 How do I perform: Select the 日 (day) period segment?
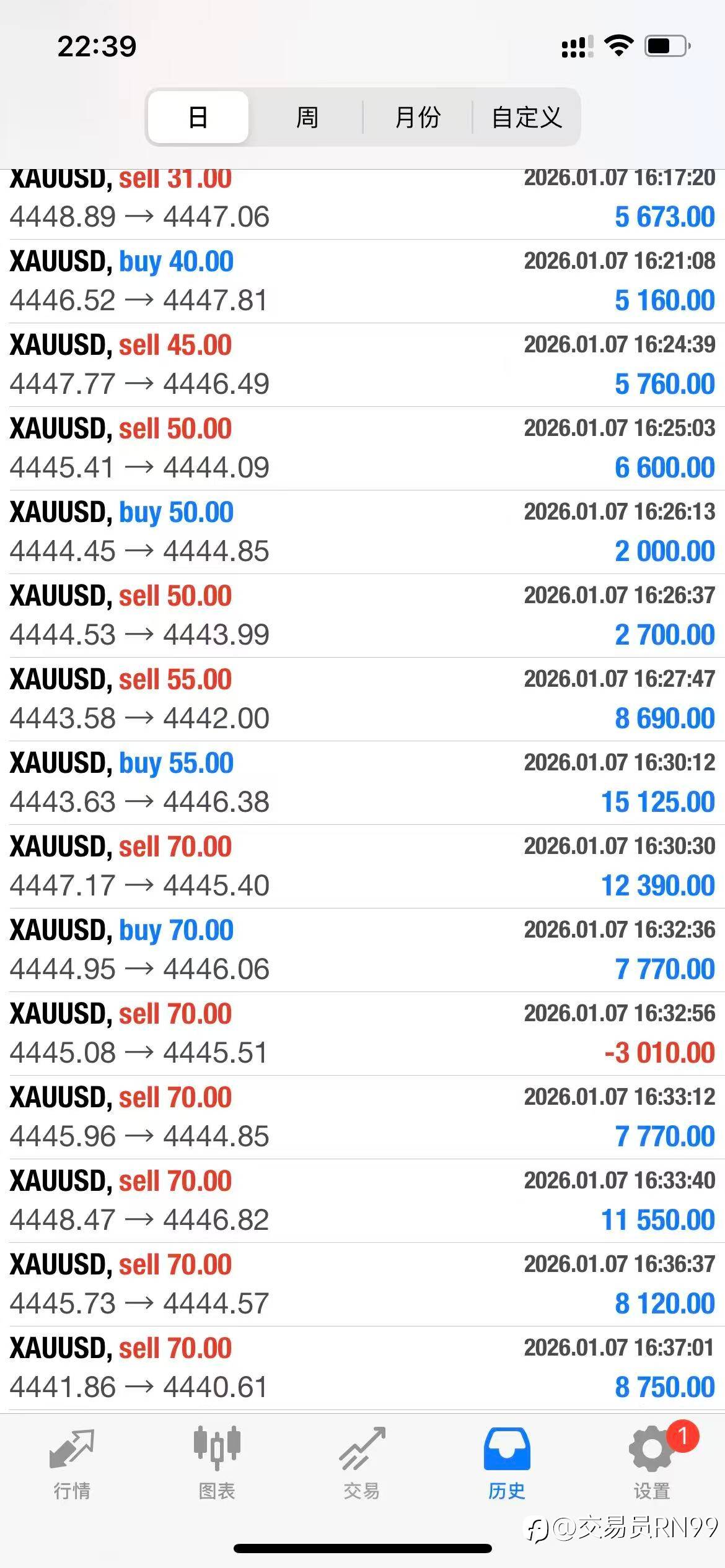[x=198, y=117]
